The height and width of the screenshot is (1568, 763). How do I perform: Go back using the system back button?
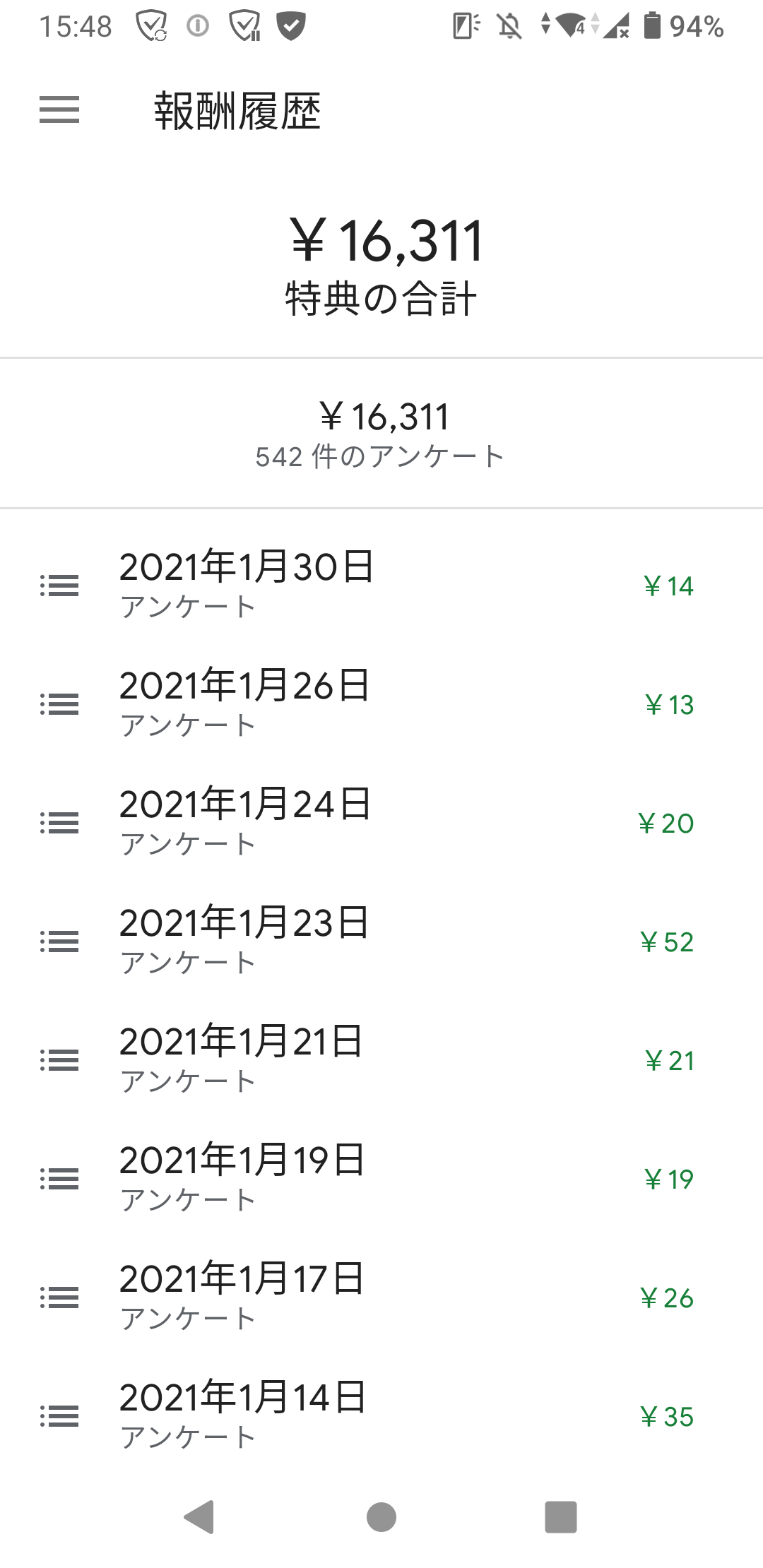pos(199,1516)
